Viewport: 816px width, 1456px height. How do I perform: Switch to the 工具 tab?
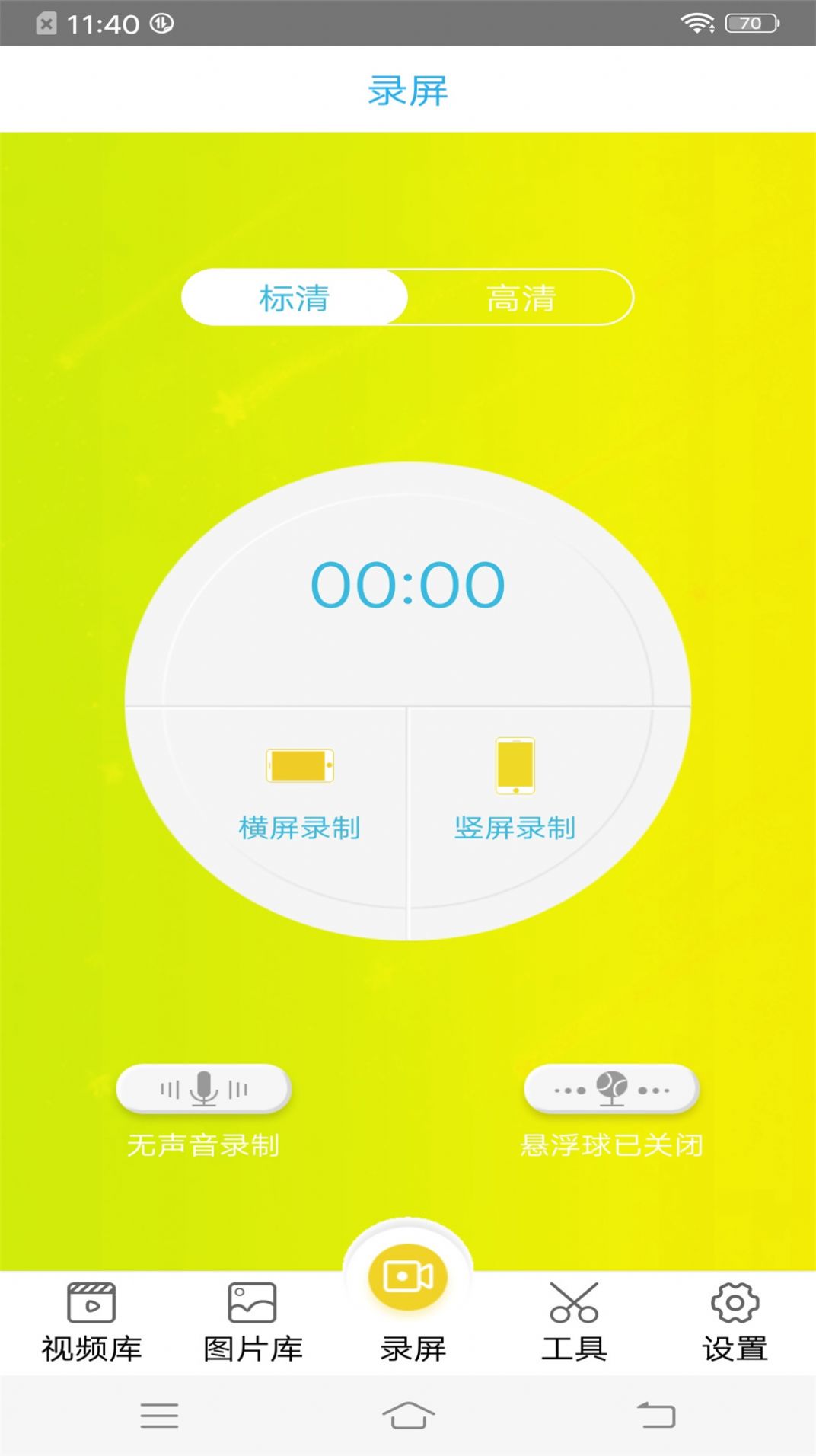[x=574, y=1323]
